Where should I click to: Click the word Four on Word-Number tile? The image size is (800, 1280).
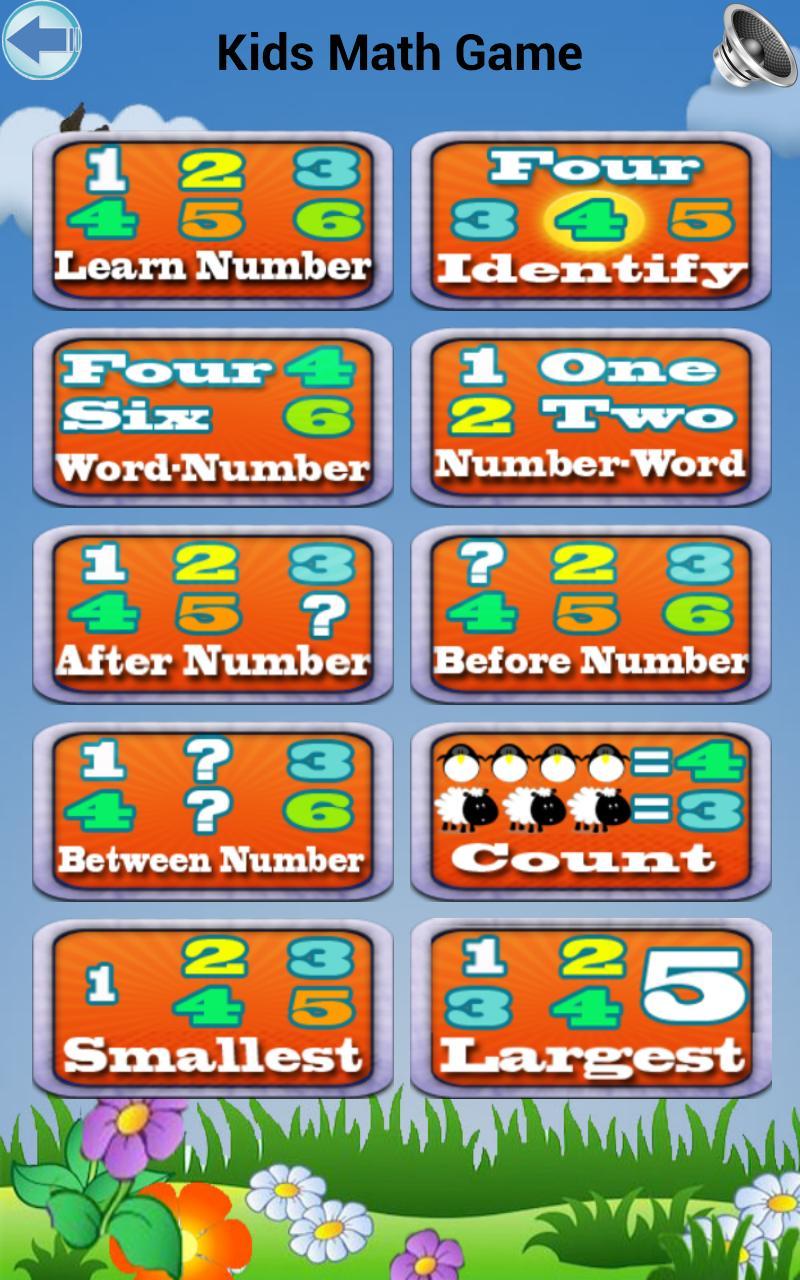[160, 366]
